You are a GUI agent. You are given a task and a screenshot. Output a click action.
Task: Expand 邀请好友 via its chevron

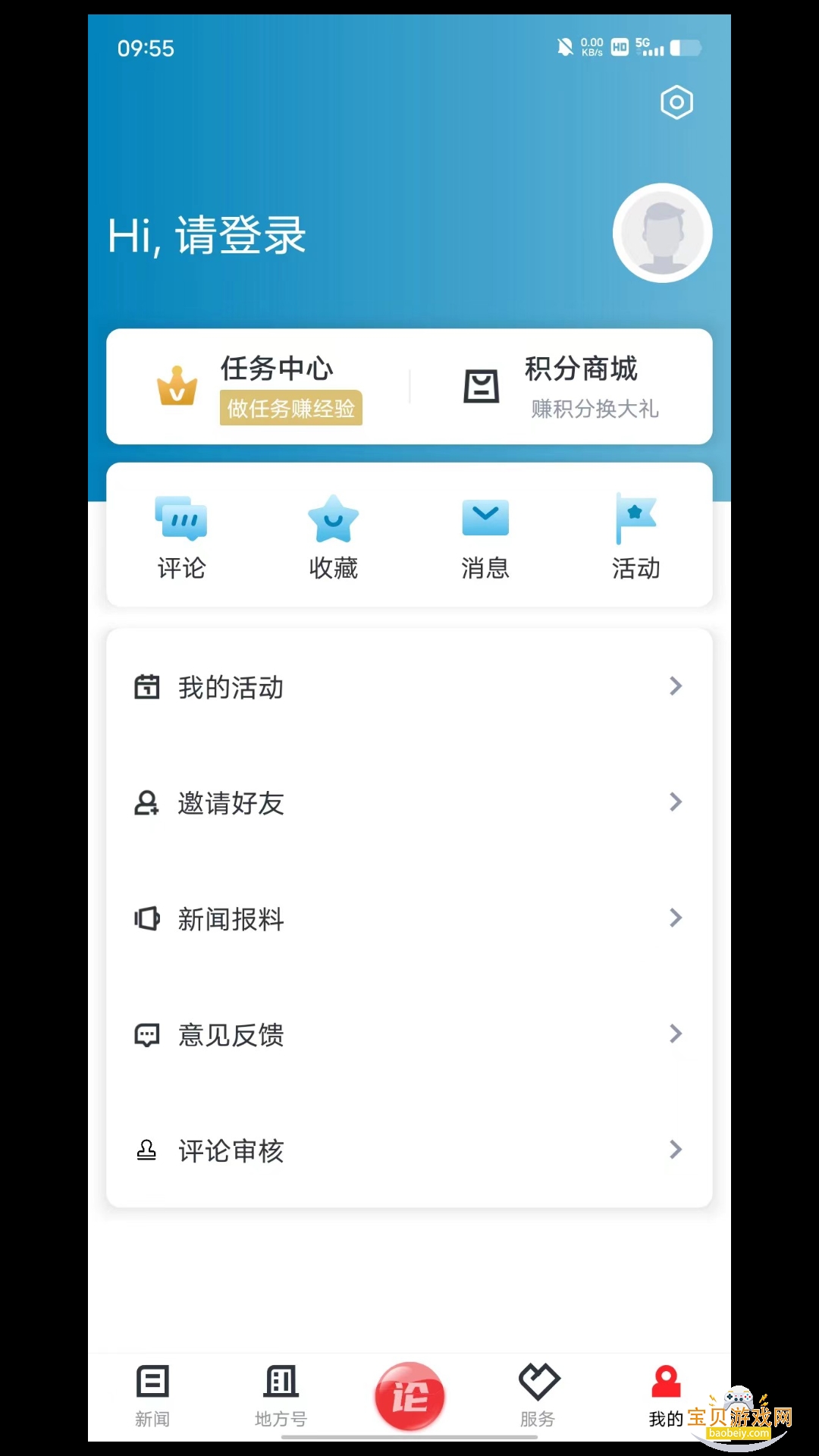tap(676, 802)
